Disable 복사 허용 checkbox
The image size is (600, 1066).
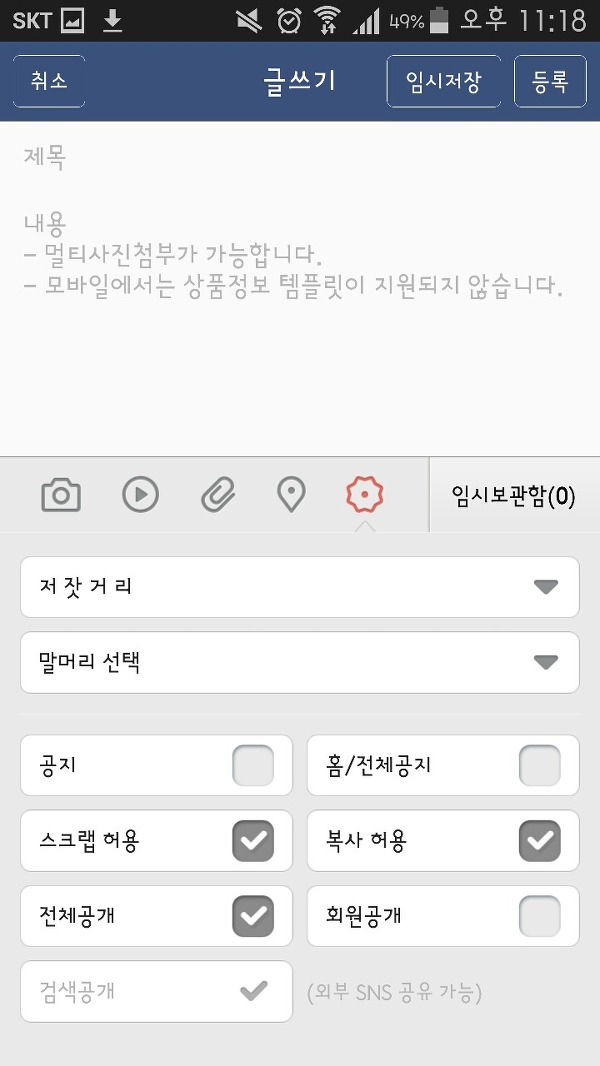(x=540, y=841)
